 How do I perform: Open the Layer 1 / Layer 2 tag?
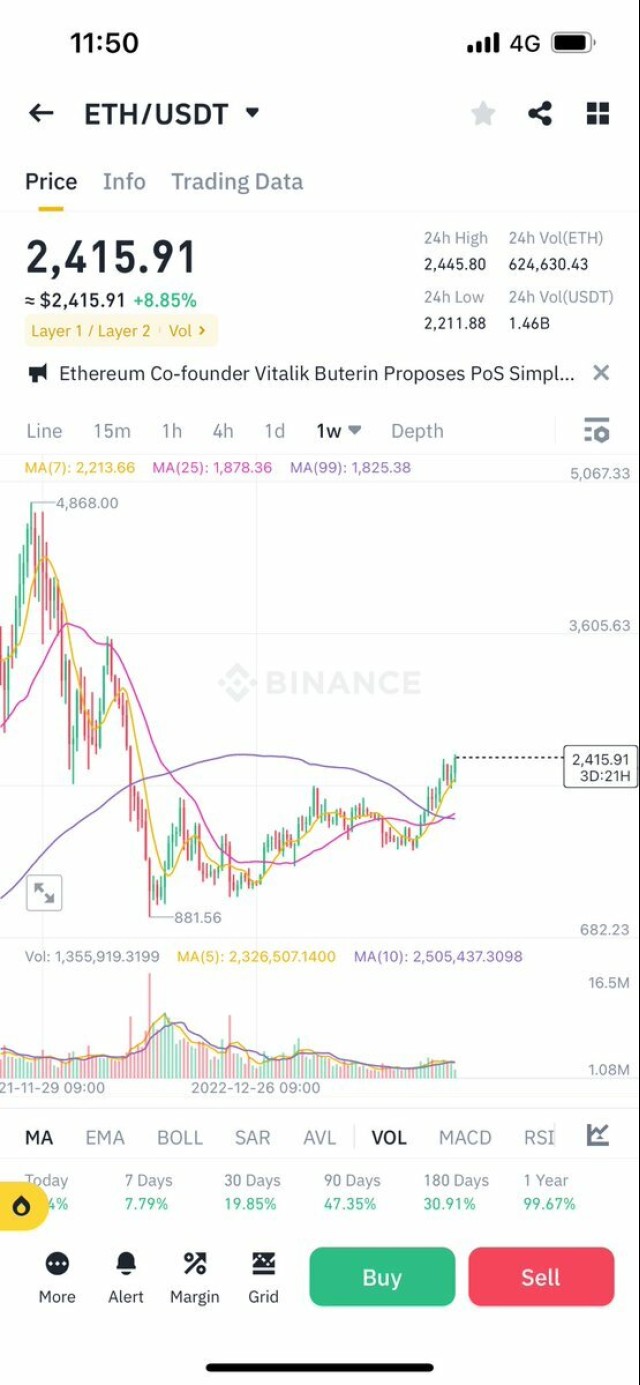[91, 331]
